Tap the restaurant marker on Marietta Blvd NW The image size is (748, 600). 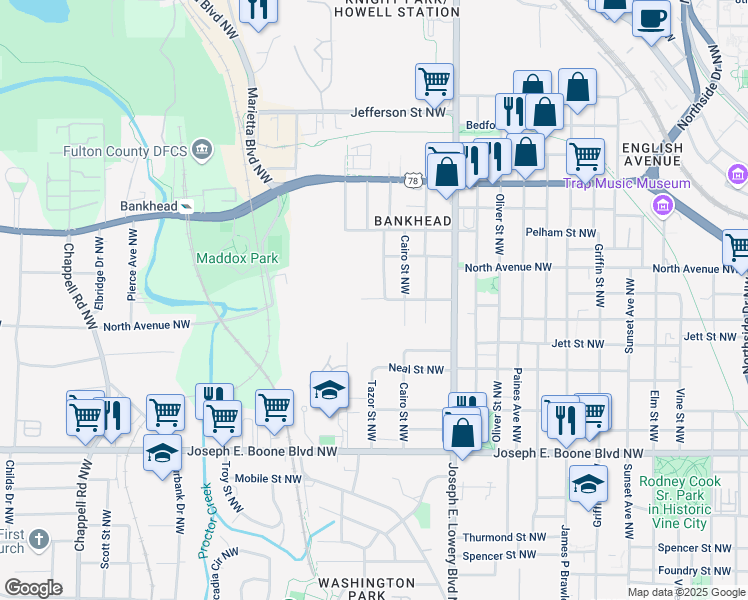click(x=259, y=10)
